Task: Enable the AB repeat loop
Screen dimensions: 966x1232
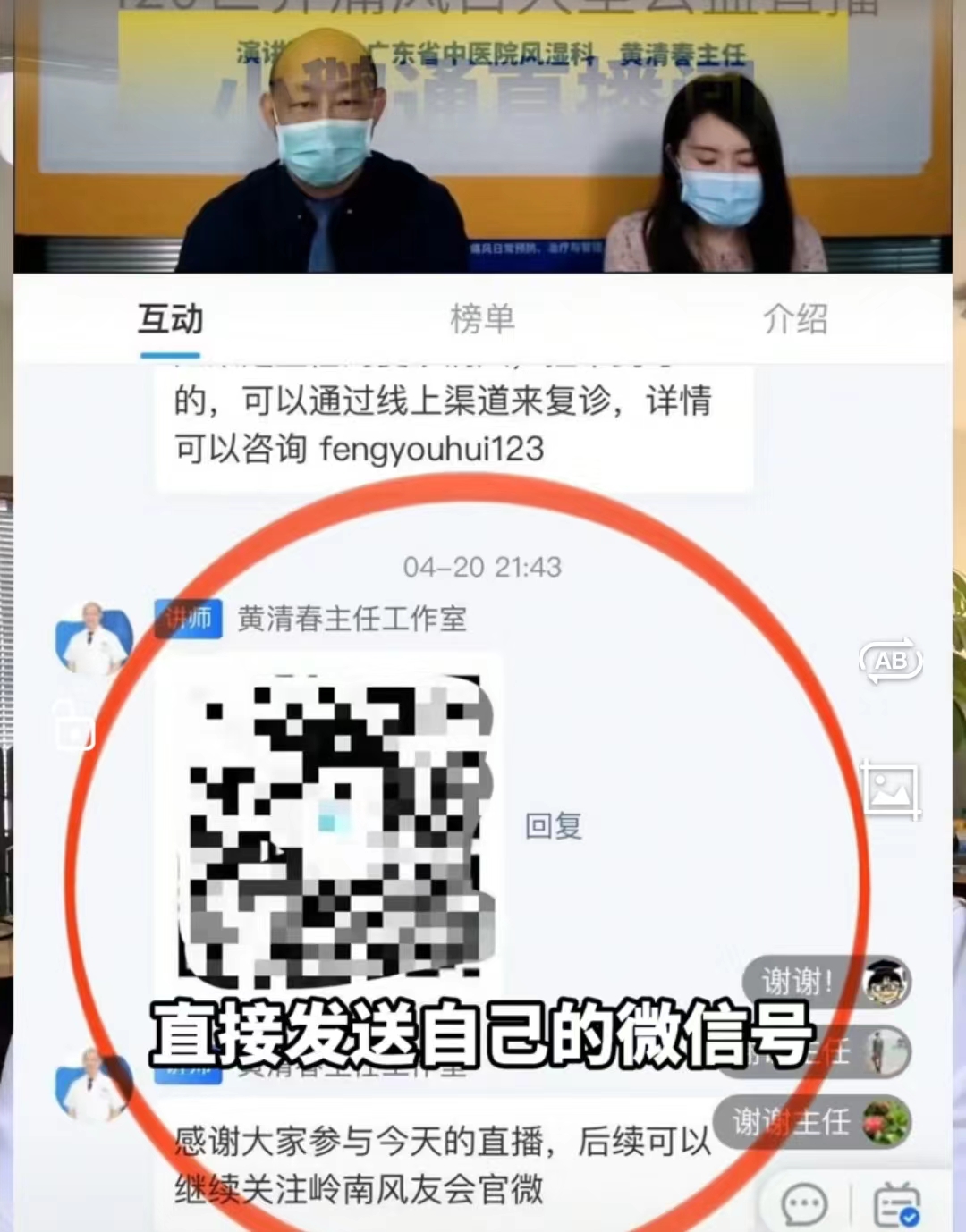Action: pyautogui.click(x=890, y=661)
